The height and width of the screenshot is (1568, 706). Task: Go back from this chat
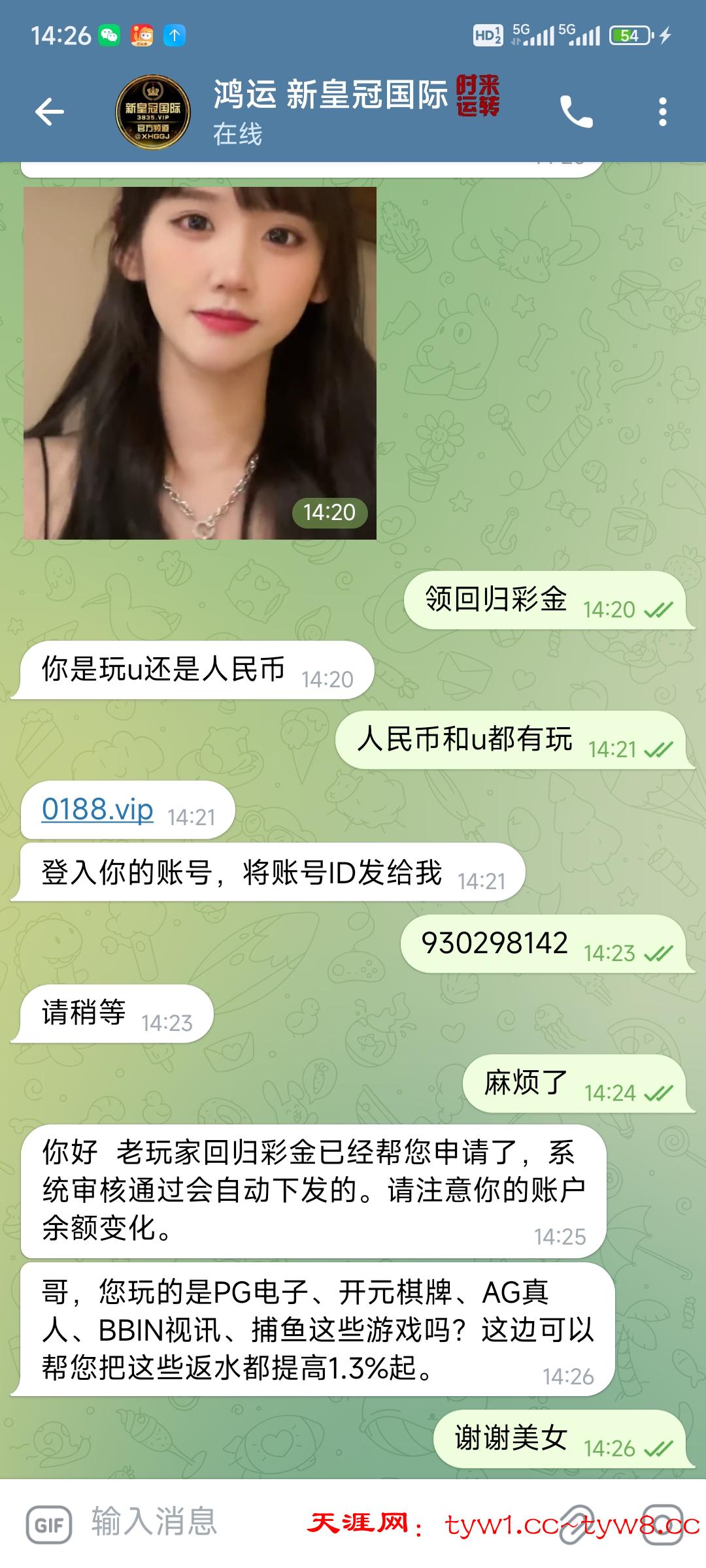pyautogui.click(x=50, y=112)
